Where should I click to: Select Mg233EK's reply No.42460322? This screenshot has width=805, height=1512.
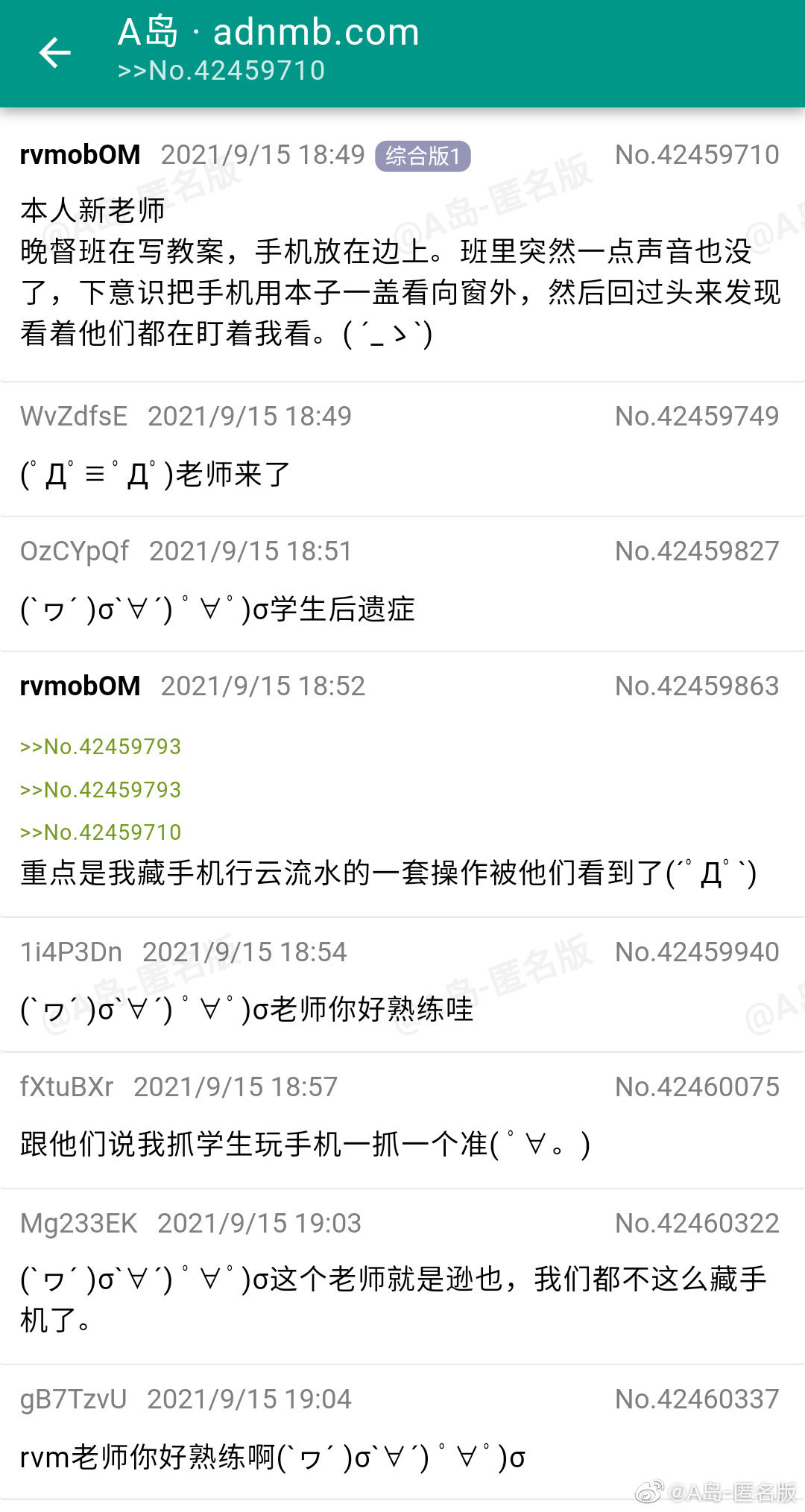pyautogui.click(x=402, y=1277)
